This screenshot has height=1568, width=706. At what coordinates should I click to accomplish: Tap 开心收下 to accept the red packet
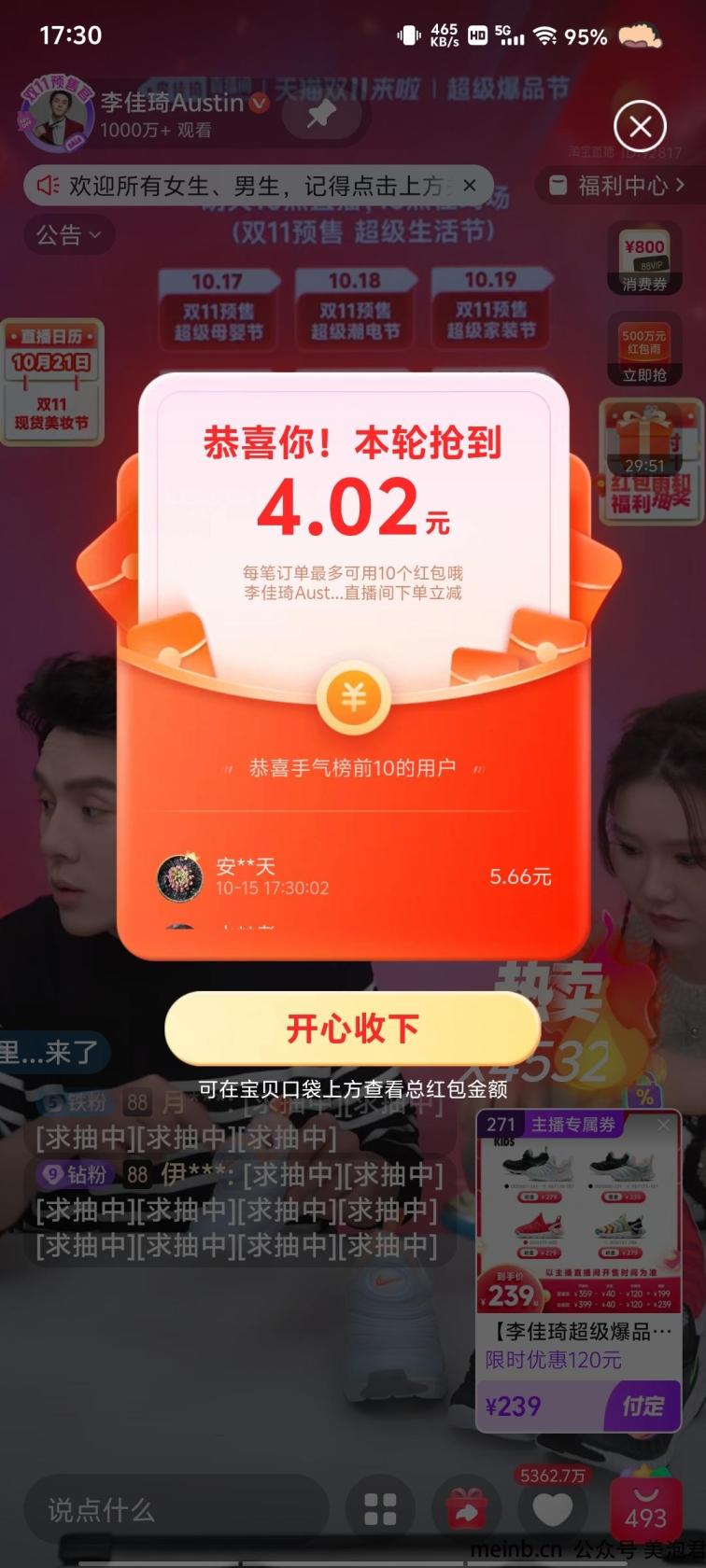coord(352,1029)
